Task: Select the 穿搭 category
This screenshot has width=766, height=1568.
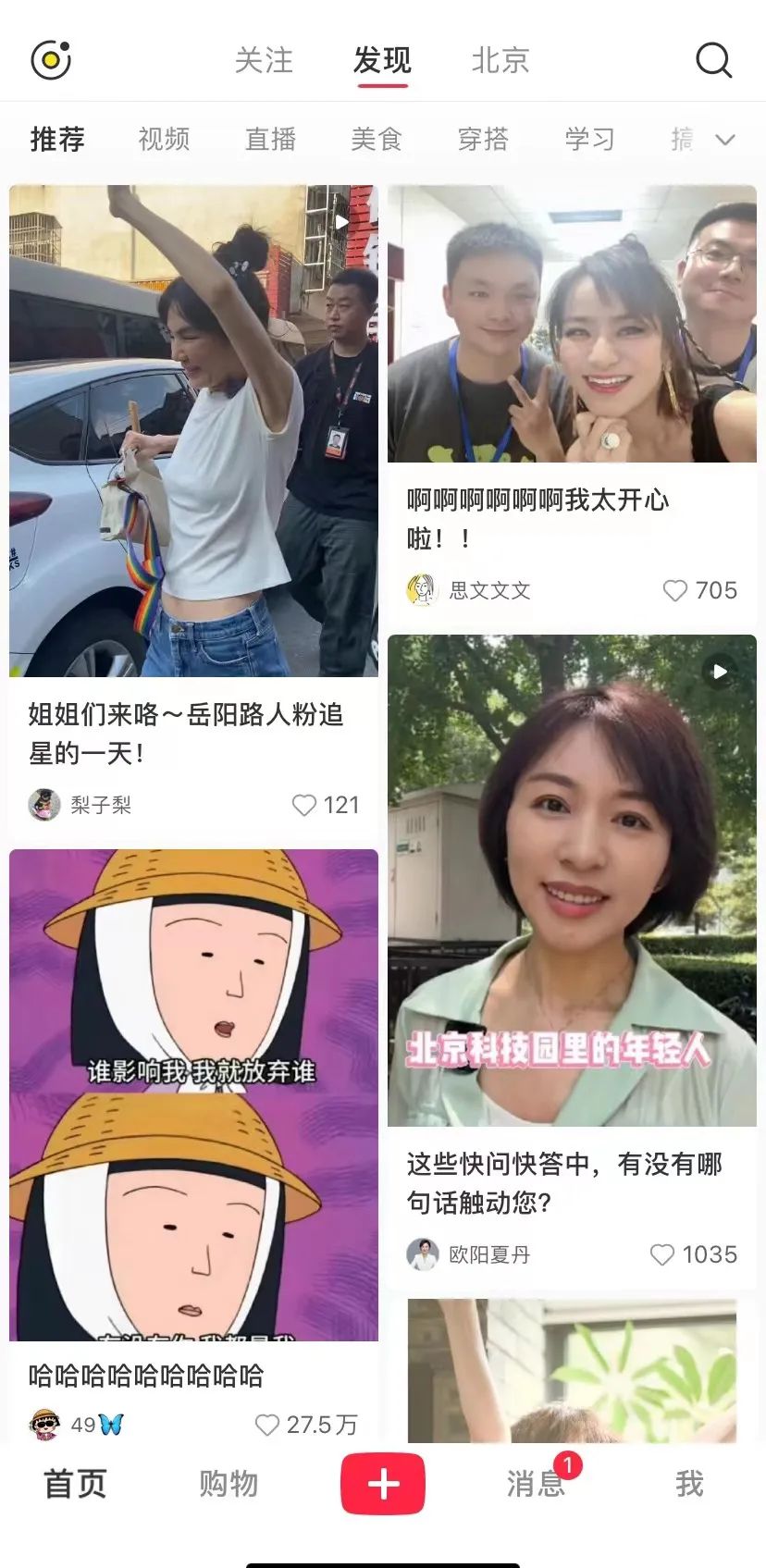Action: click(x=483, y=140)
